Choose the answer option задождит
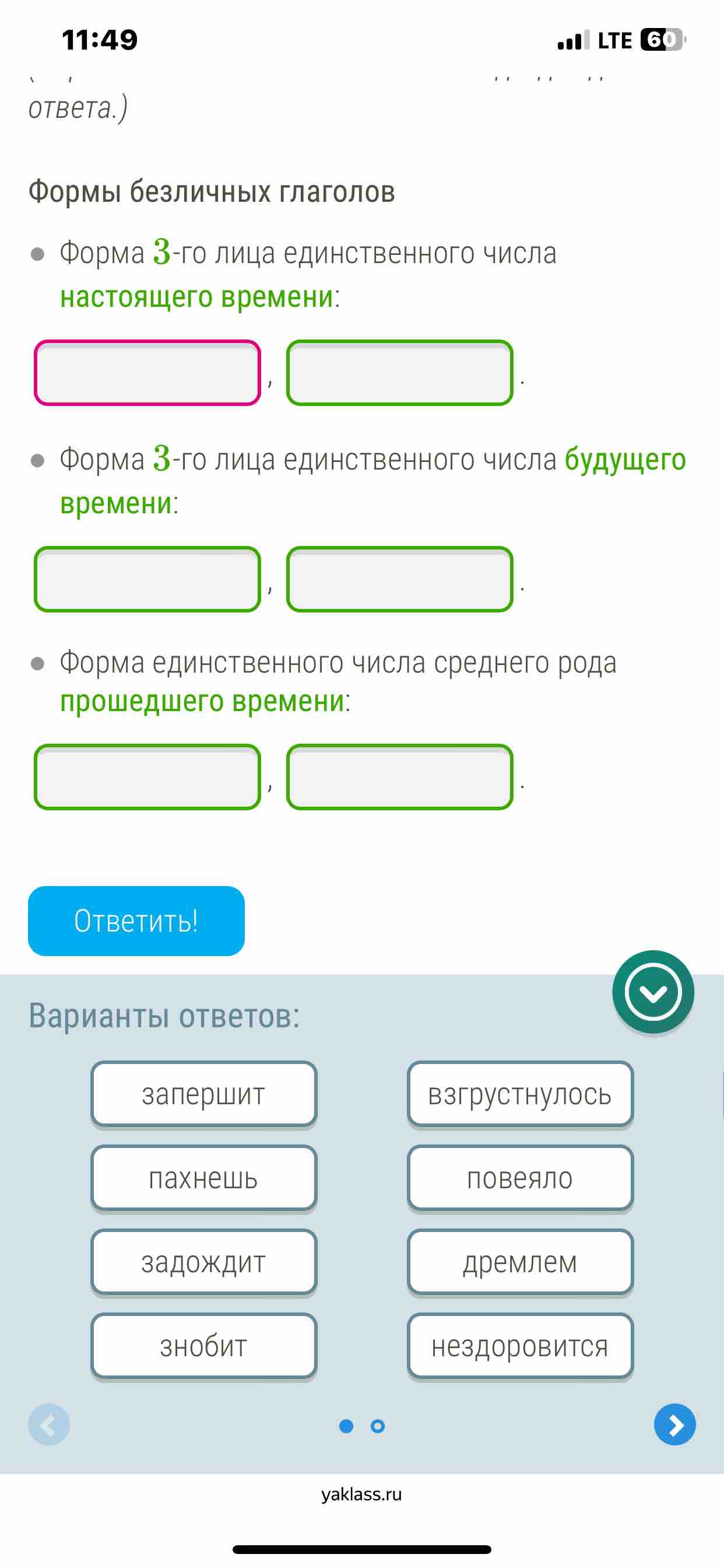Screen dimensions: 724x1568 tap(204, 1262)
